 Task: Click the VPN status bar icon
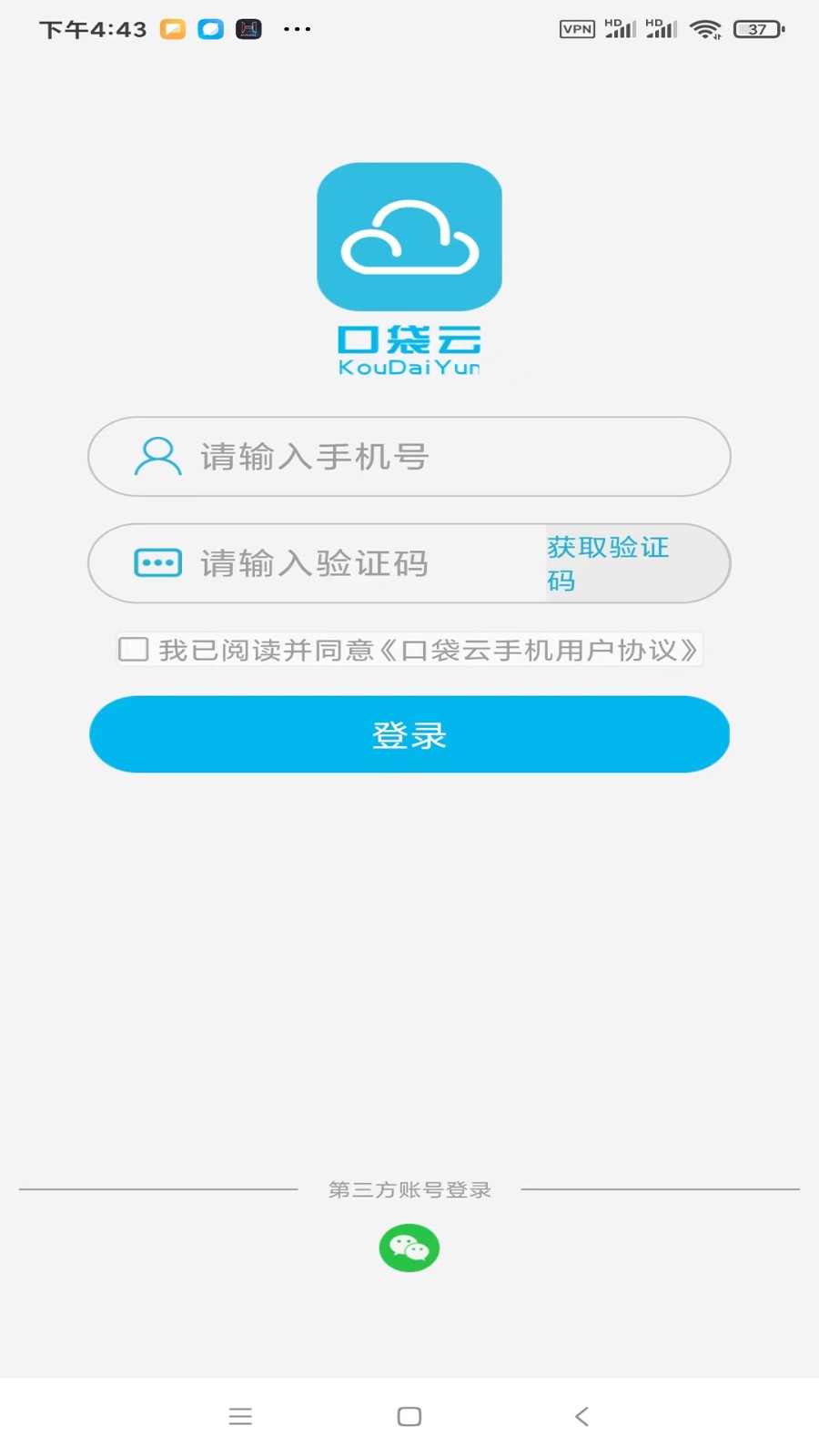coord(577,28)
